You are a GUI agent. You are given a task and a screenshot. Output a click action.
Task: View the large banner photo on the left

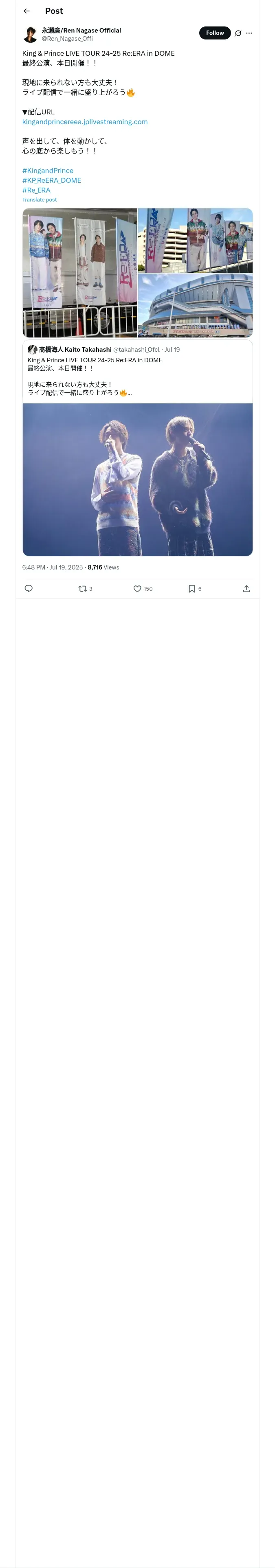click(x=80, y=273)
